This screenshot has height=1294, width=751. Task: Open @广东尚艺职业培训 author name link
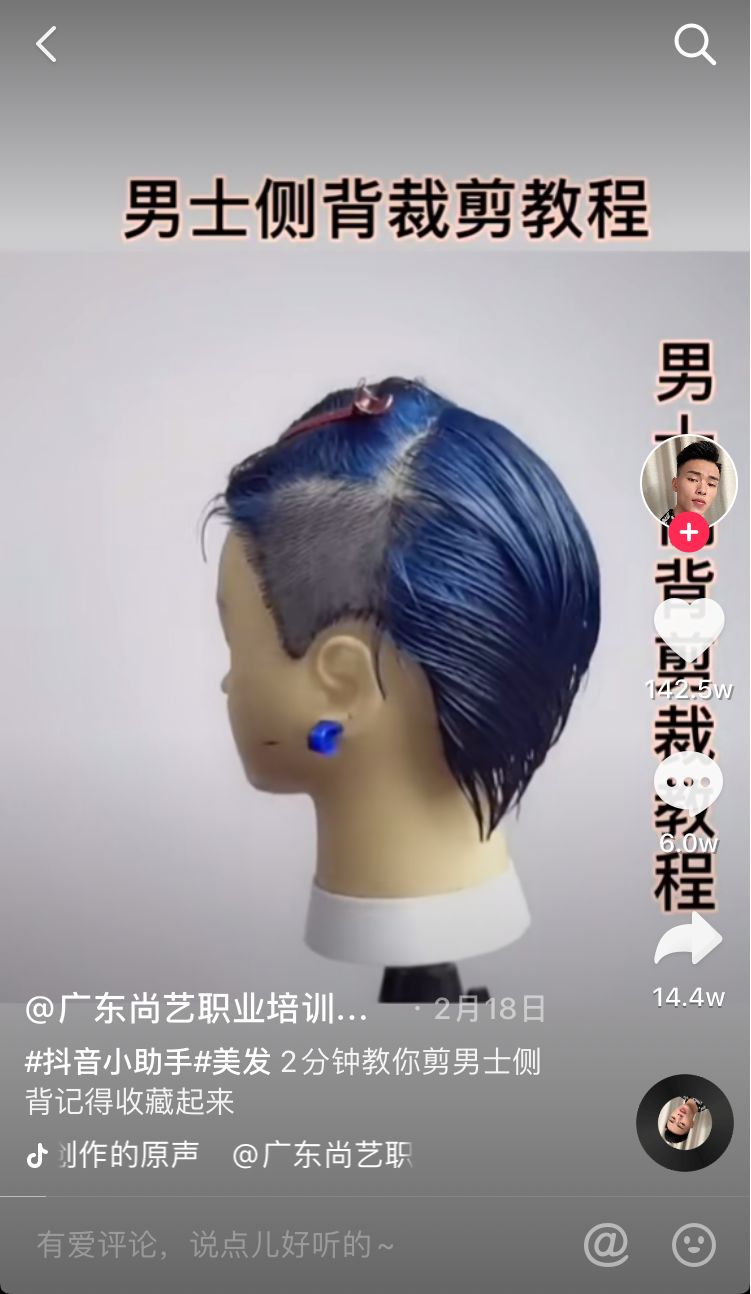pyautogui.click(x=197, y=1009)
